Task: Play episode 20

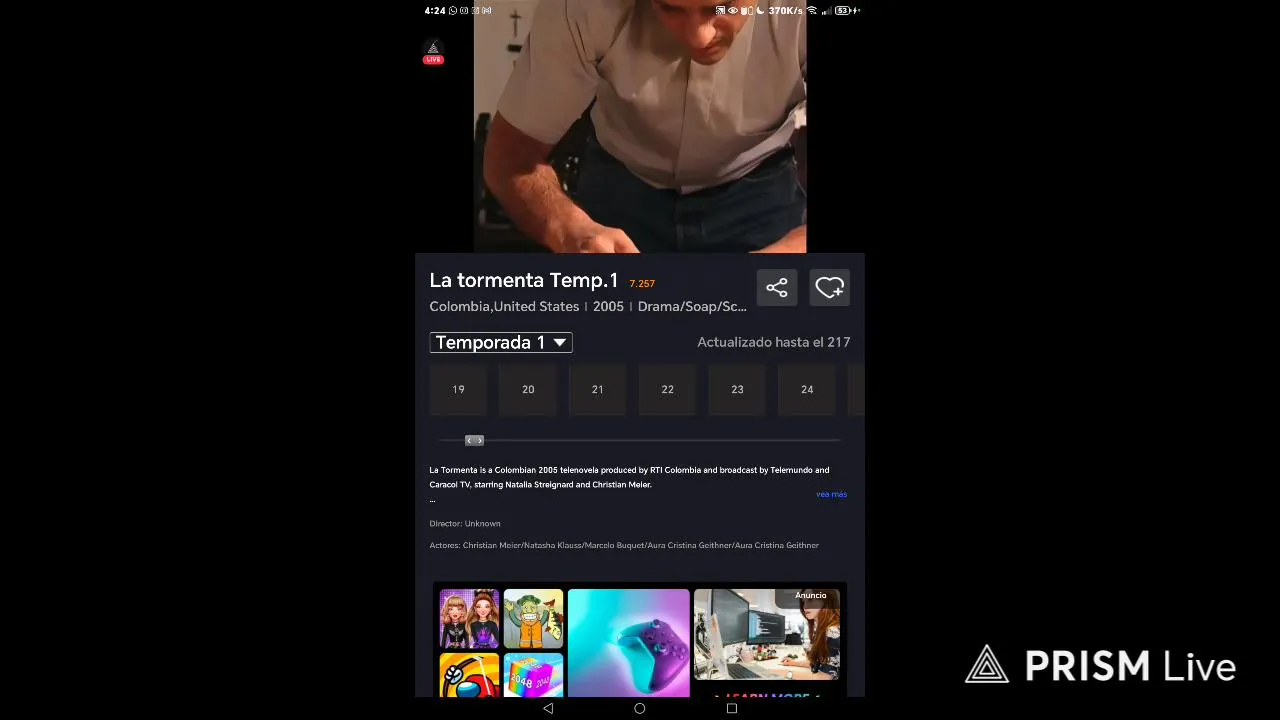Action: pyautogui.click(x=528, y=389)
